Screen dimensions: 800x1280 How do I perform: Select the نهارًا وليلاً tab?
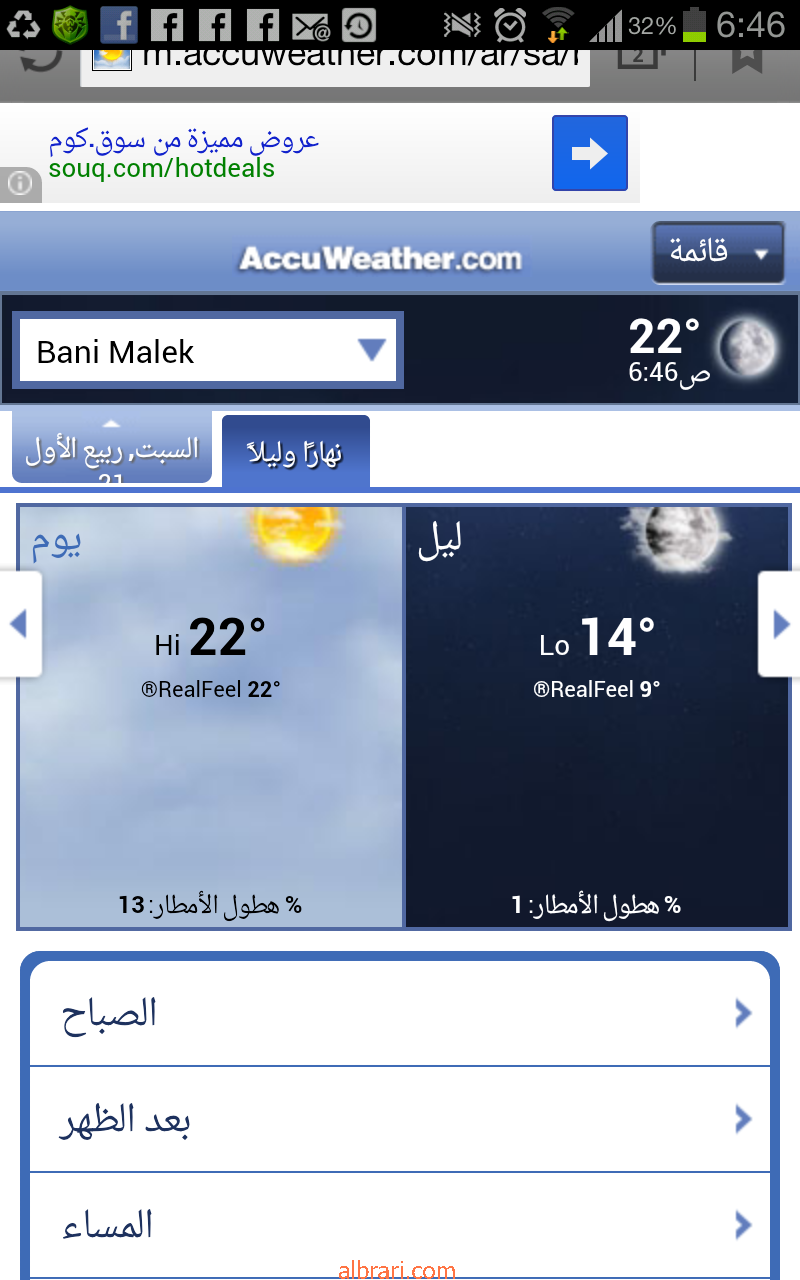click(296, 453)
